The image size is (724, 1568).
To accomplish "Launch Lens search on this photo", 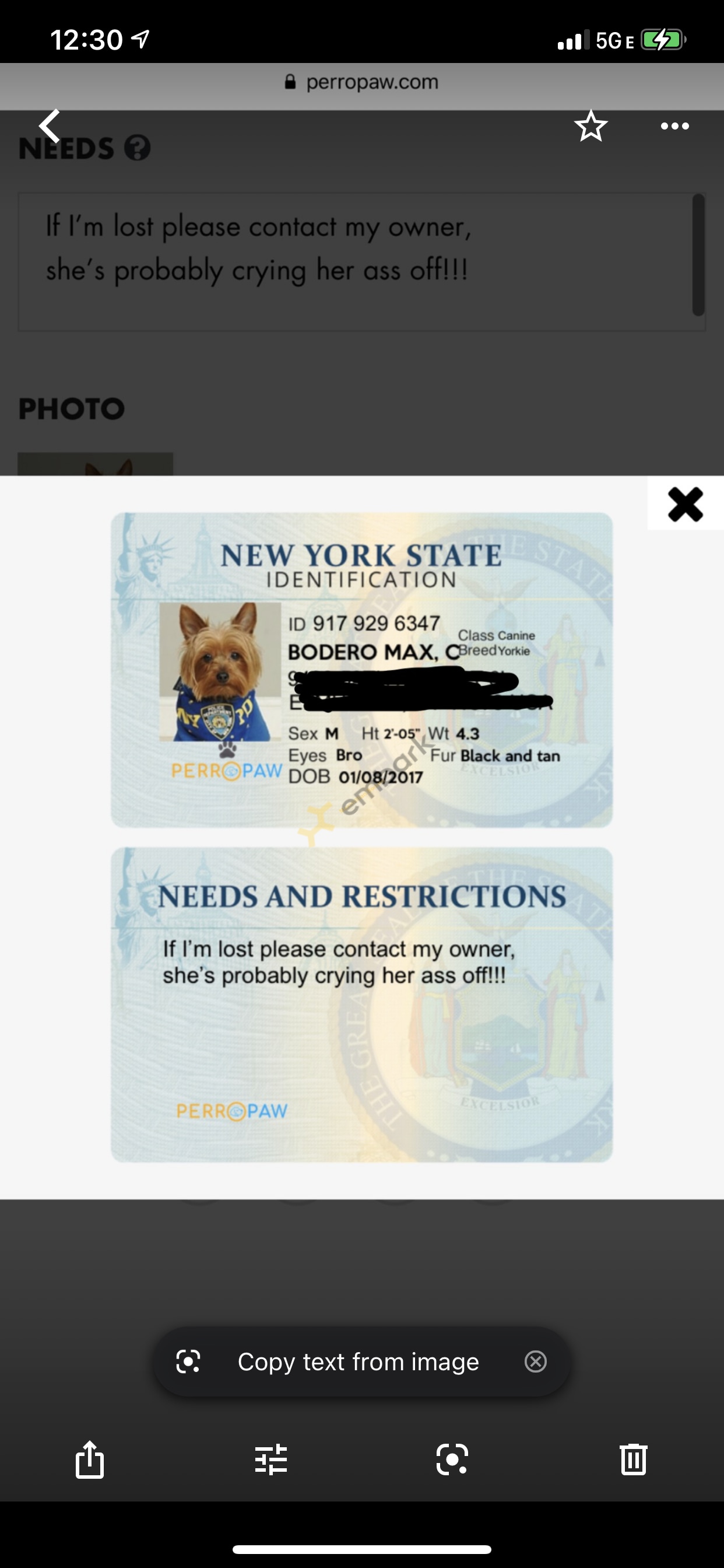I will click(x=452, y=1459).
